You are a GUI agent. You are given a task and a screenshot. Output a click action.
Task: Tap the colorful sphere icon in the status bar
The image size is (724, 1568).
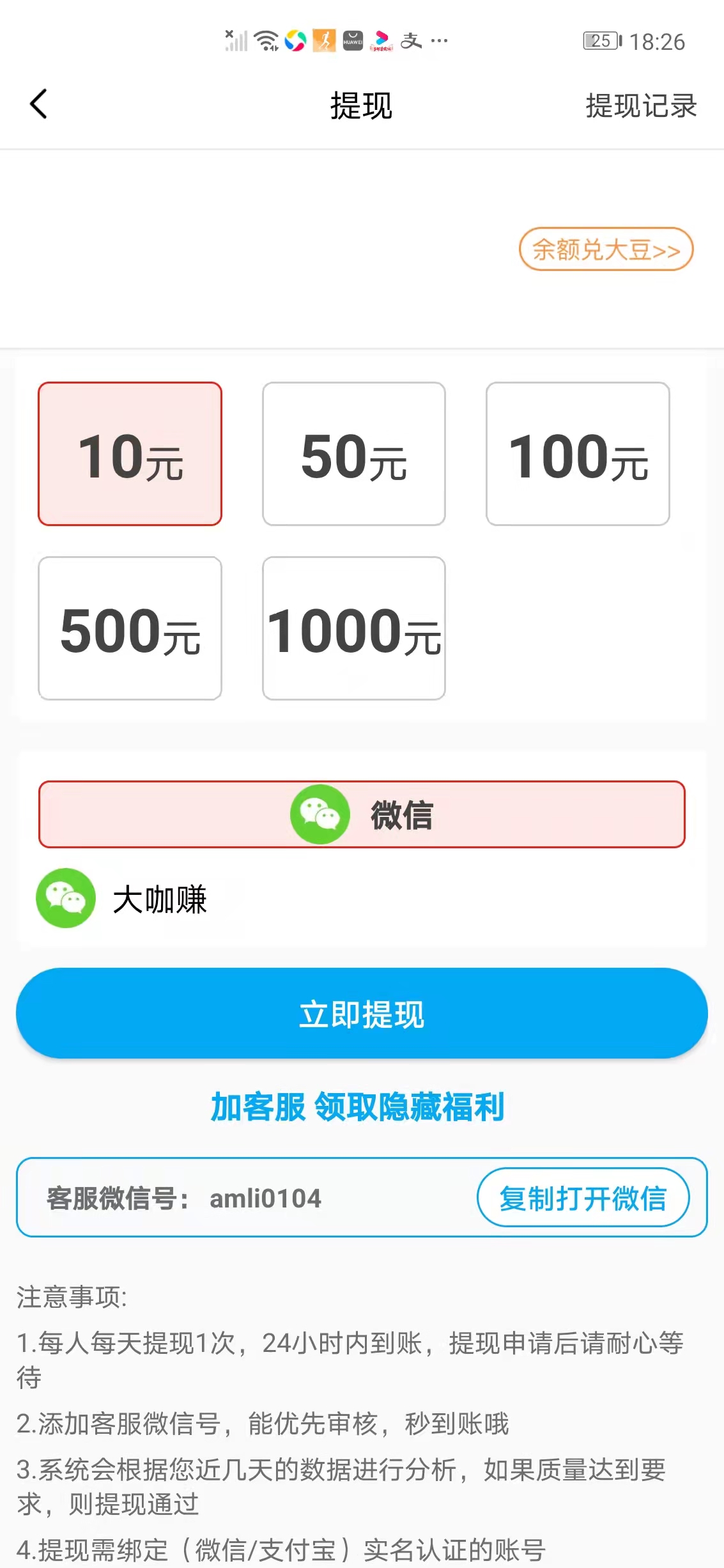pyautogui.click(x=295, y=41)
